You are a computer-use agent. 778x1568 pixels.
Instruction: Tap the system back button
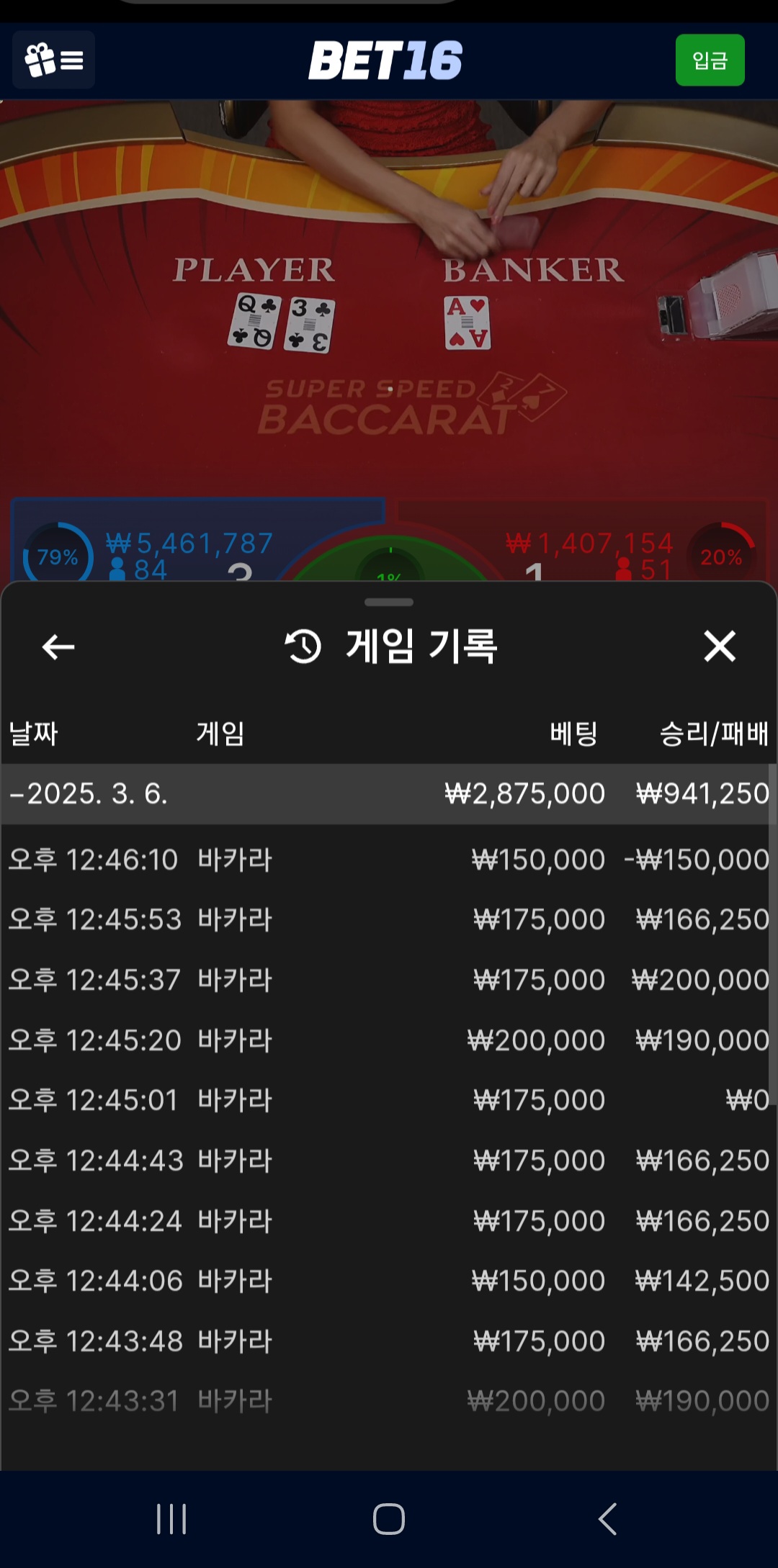click(x=607, y=1519)
